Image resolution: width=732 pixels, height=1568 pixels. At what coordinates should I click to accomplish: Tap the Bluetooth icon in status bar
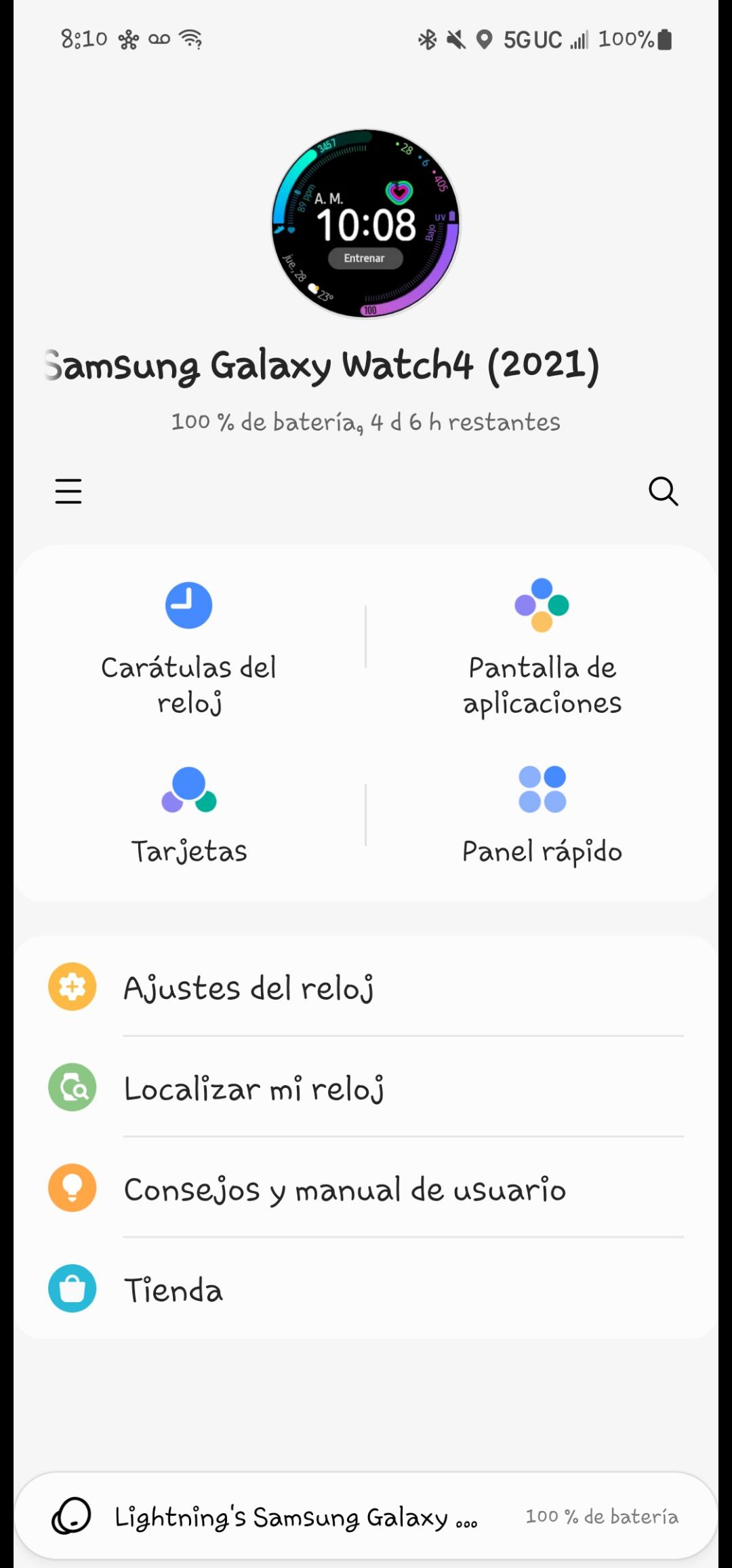coord(427,39)
